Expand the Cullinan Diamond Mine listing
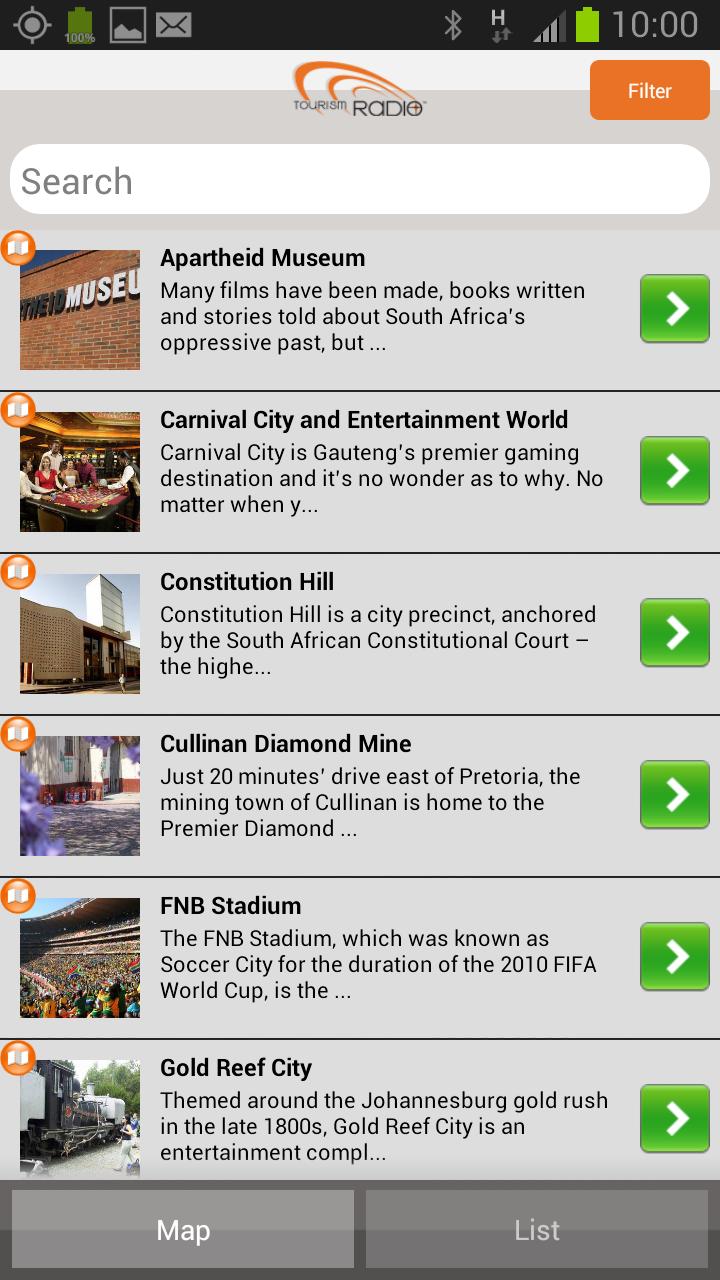 [674, 795]
